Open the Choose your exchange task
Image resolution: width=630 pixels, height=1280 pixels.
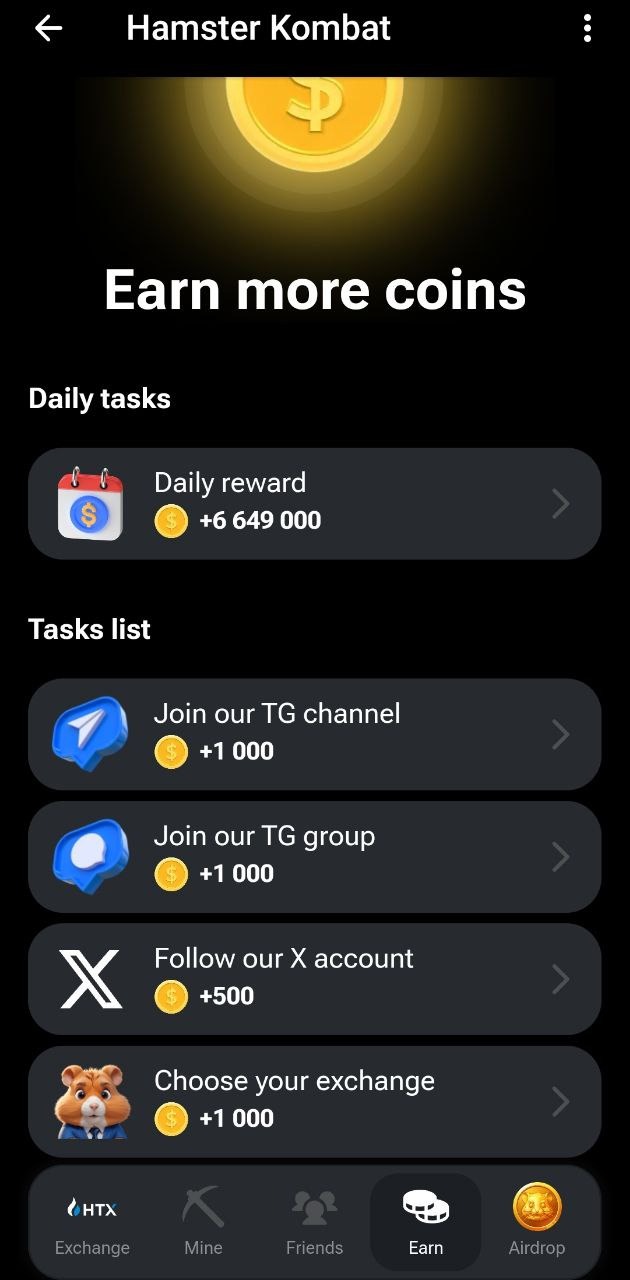314,1101
